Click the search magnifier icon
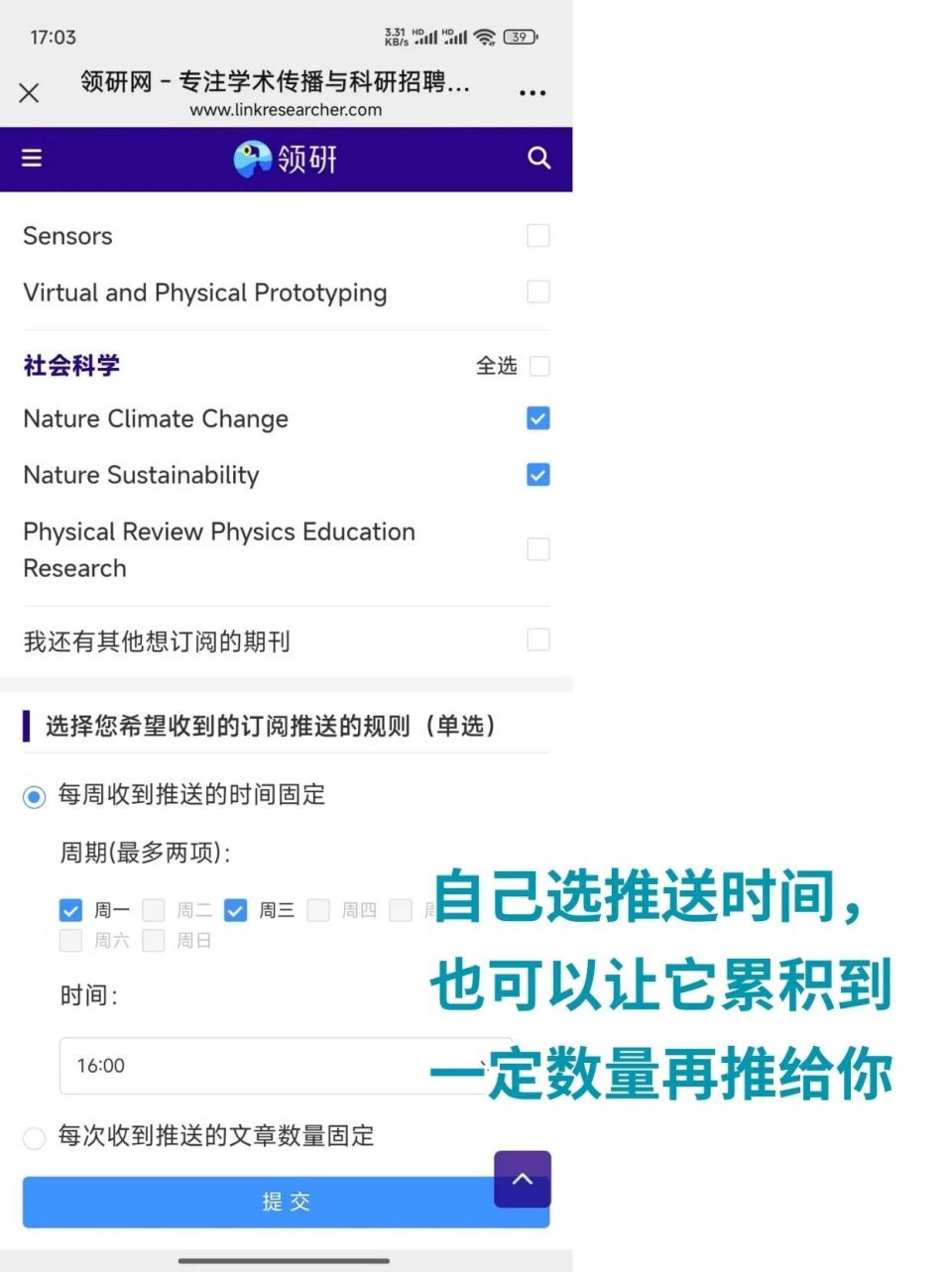 click(538, 158)
